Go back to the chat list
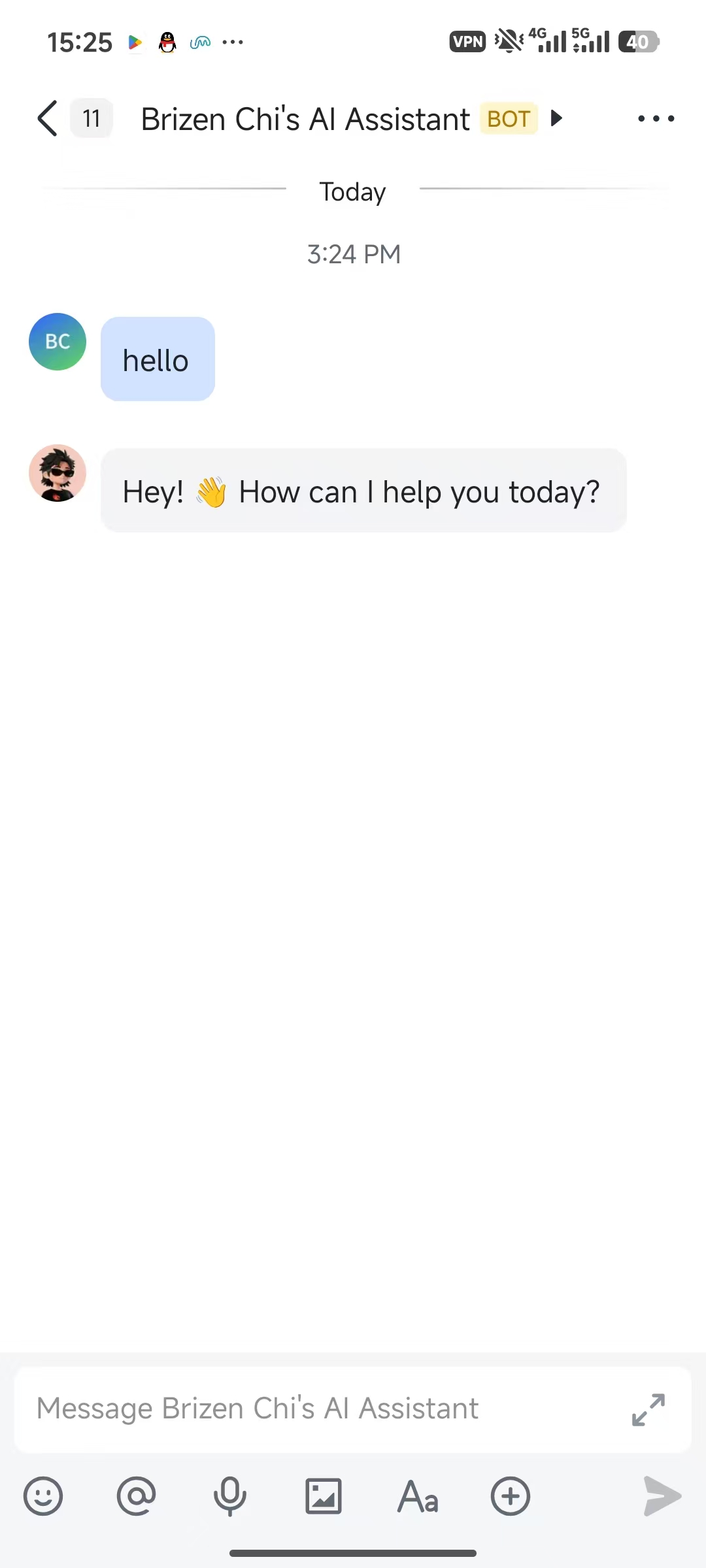The height and width of the screenshot is (1568, 706). click(x=48, y=118)
